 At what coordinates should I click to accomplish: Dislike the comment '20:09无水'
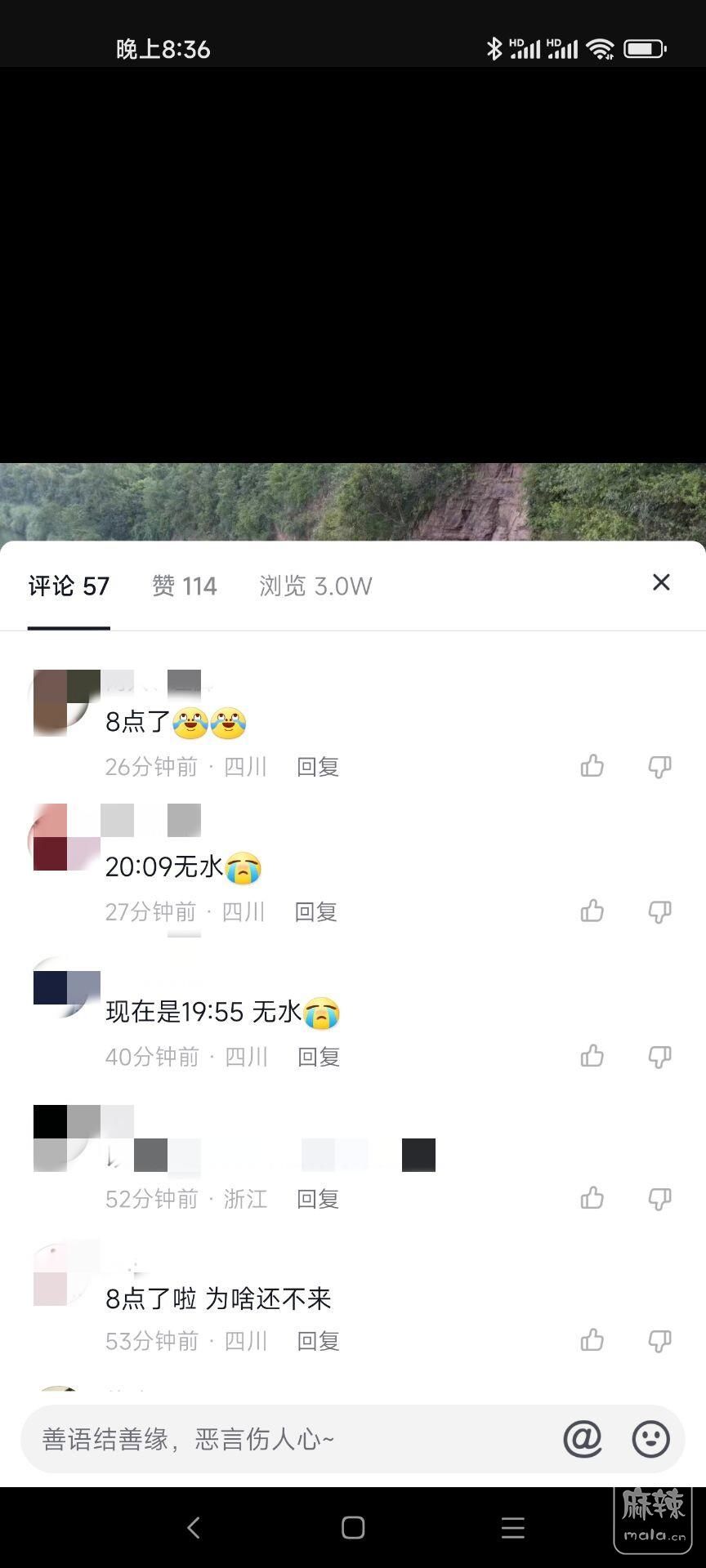coord(659,911)
